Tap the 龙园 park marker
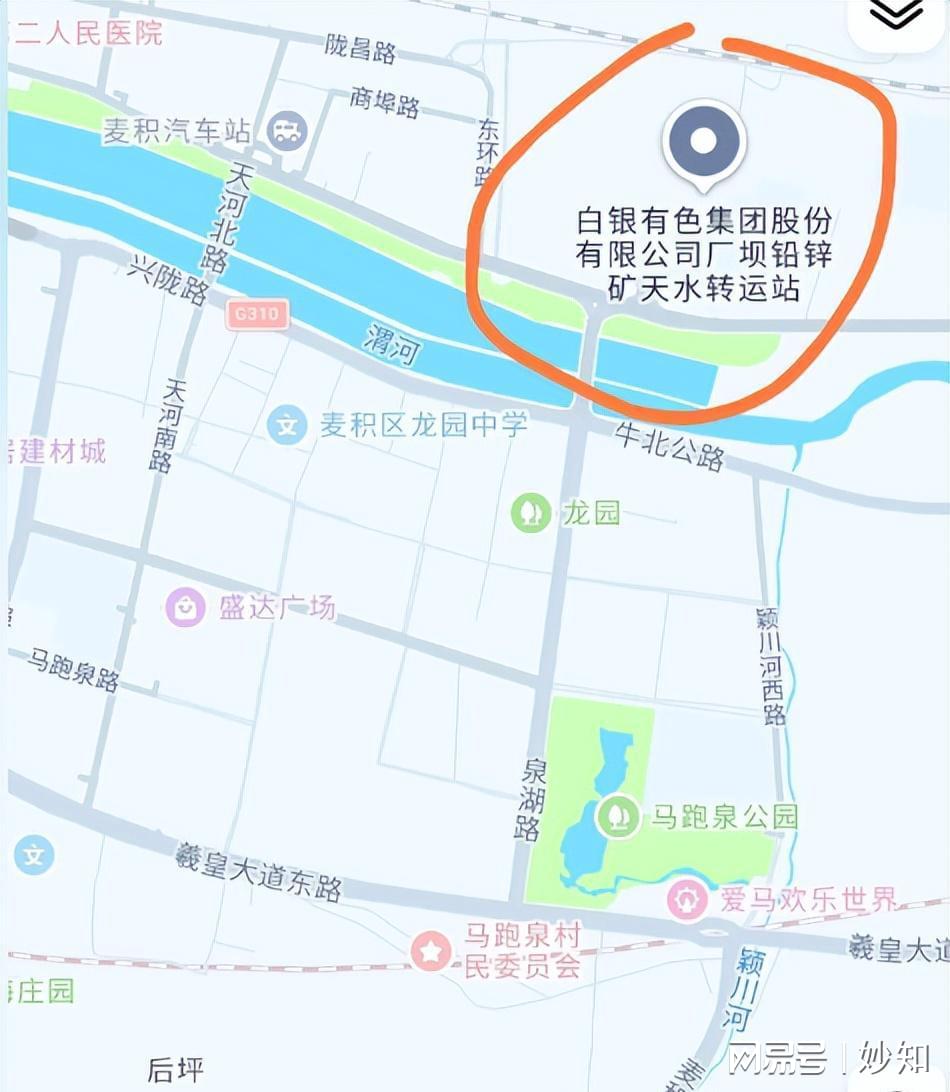Image resolution: width=950 pixels, height=1092 pixels. pyautogui.click(x=530, y=513)
